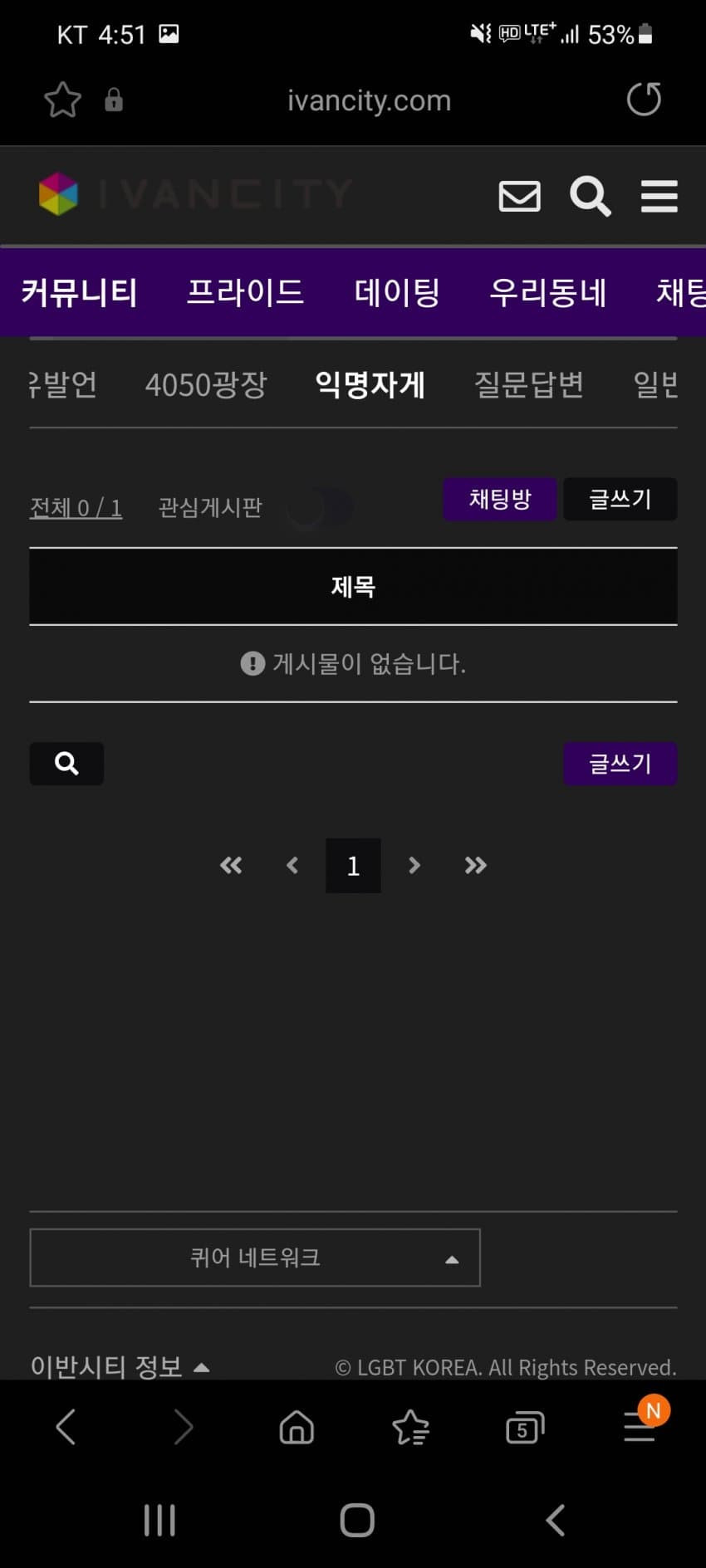Open 우리동네 section

point(547,292)
